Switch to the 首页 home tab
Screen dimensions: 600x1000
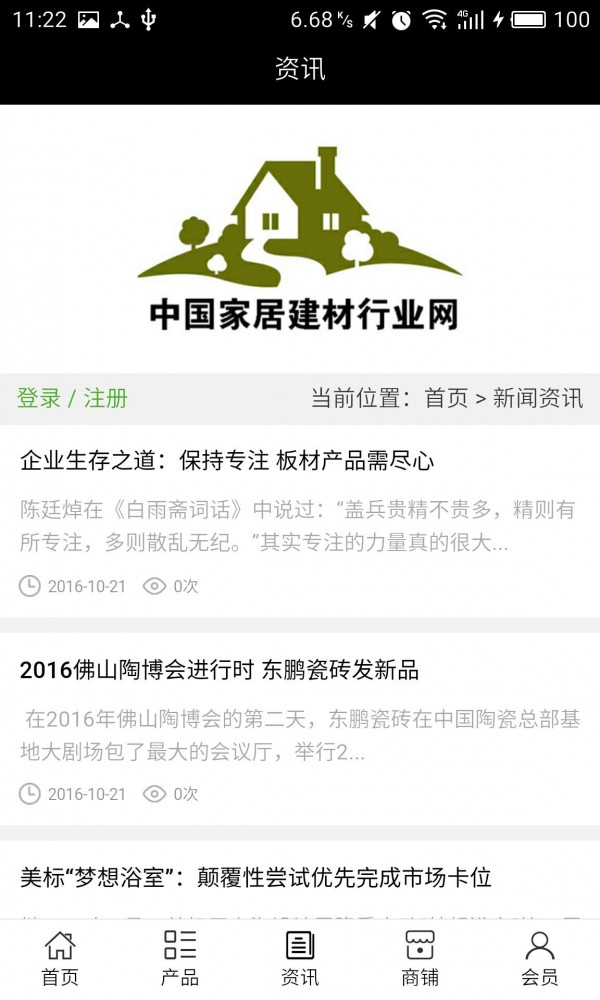click(x=60, y=958)
